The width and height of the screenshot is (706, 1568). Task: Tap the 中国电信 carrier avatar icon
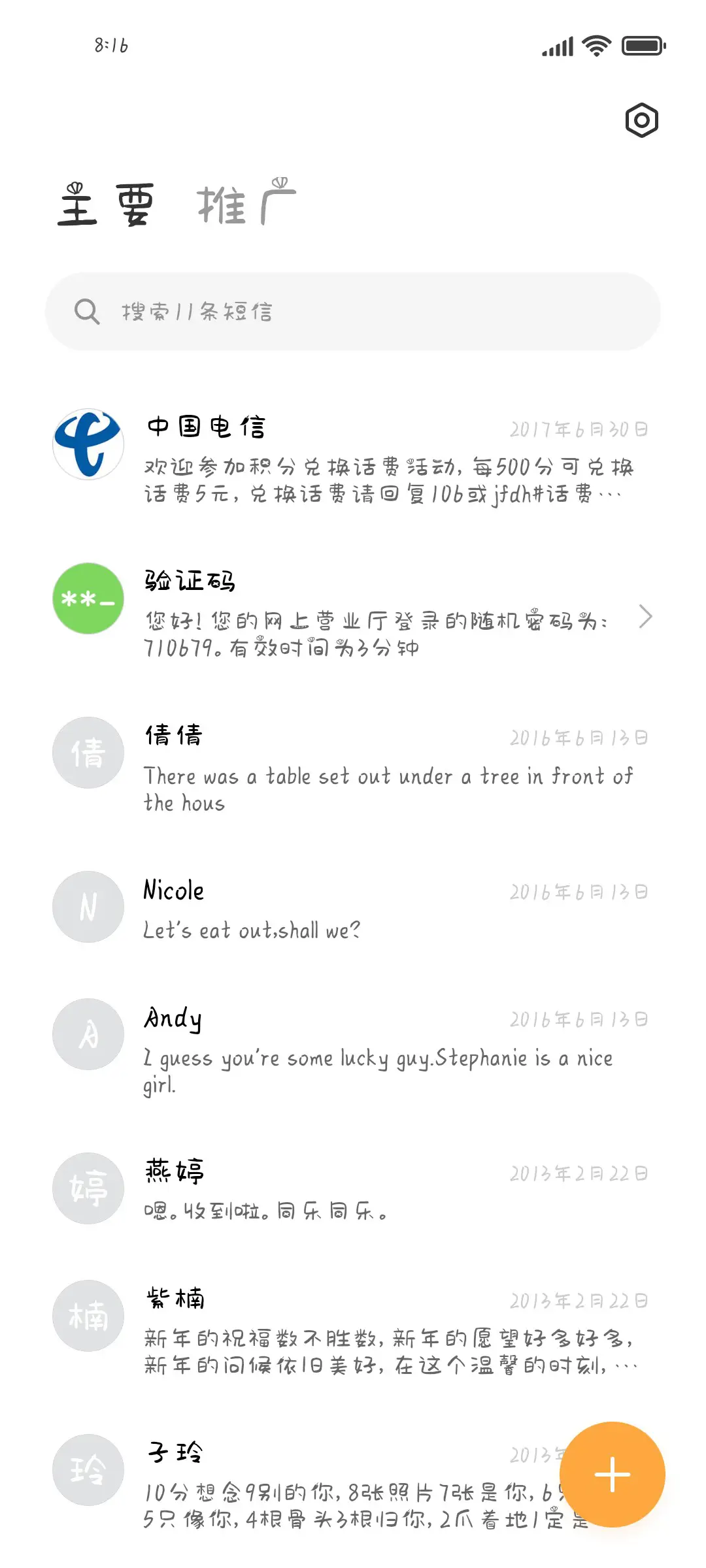click(88, 444)
